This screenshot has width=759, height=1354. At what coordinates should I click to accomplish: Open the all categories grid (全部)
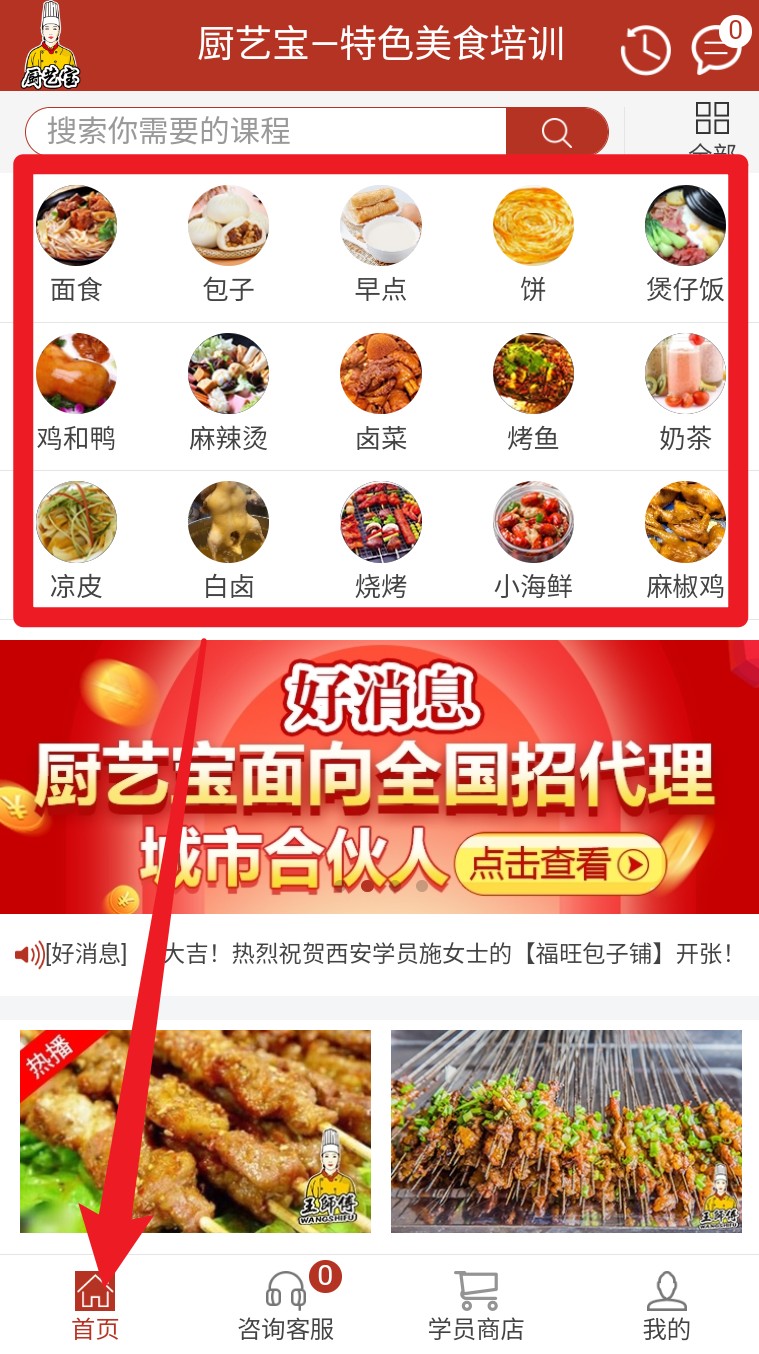pyautogui.click(x=712, y=128)
